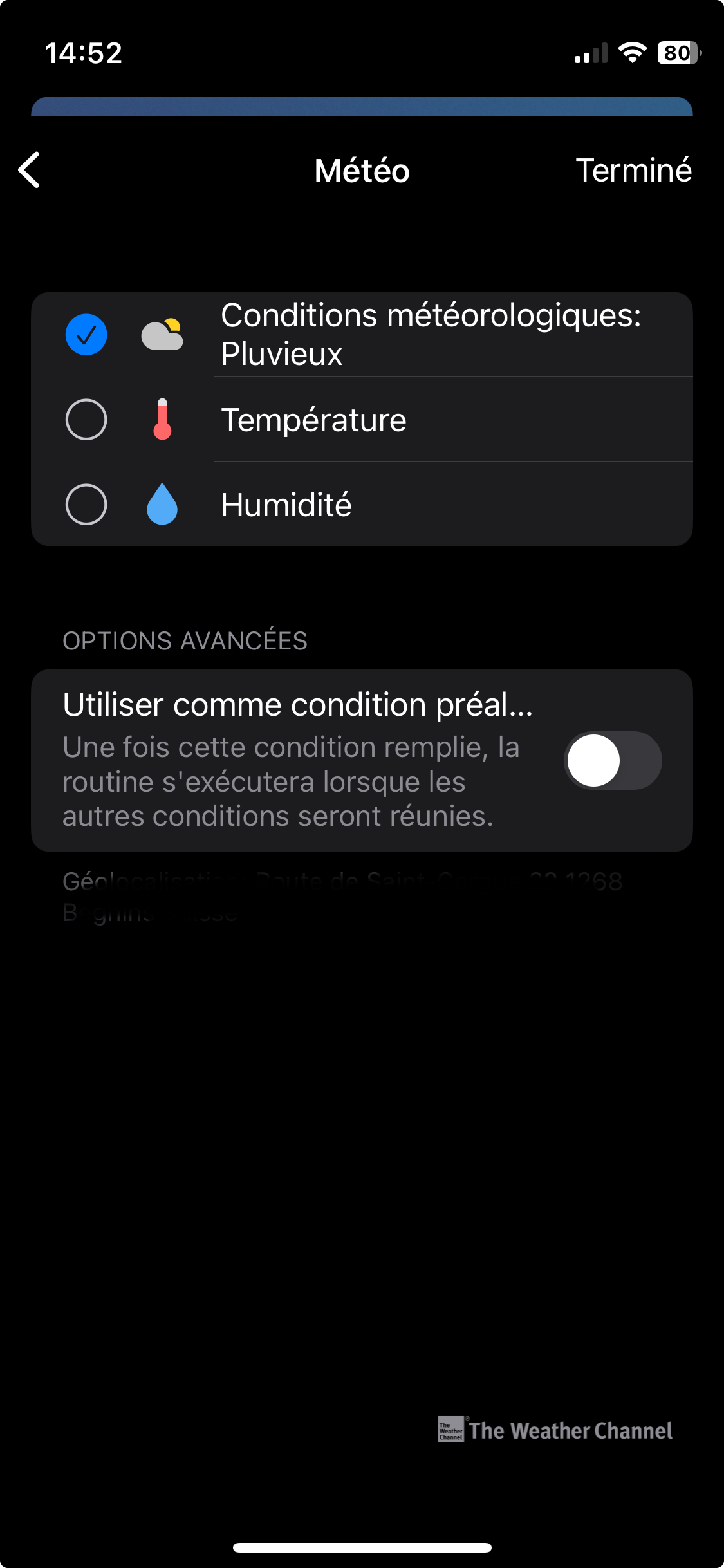Tap Terminé to confirm
Screen dimensions: 724x1568
(x=633, y=171)
